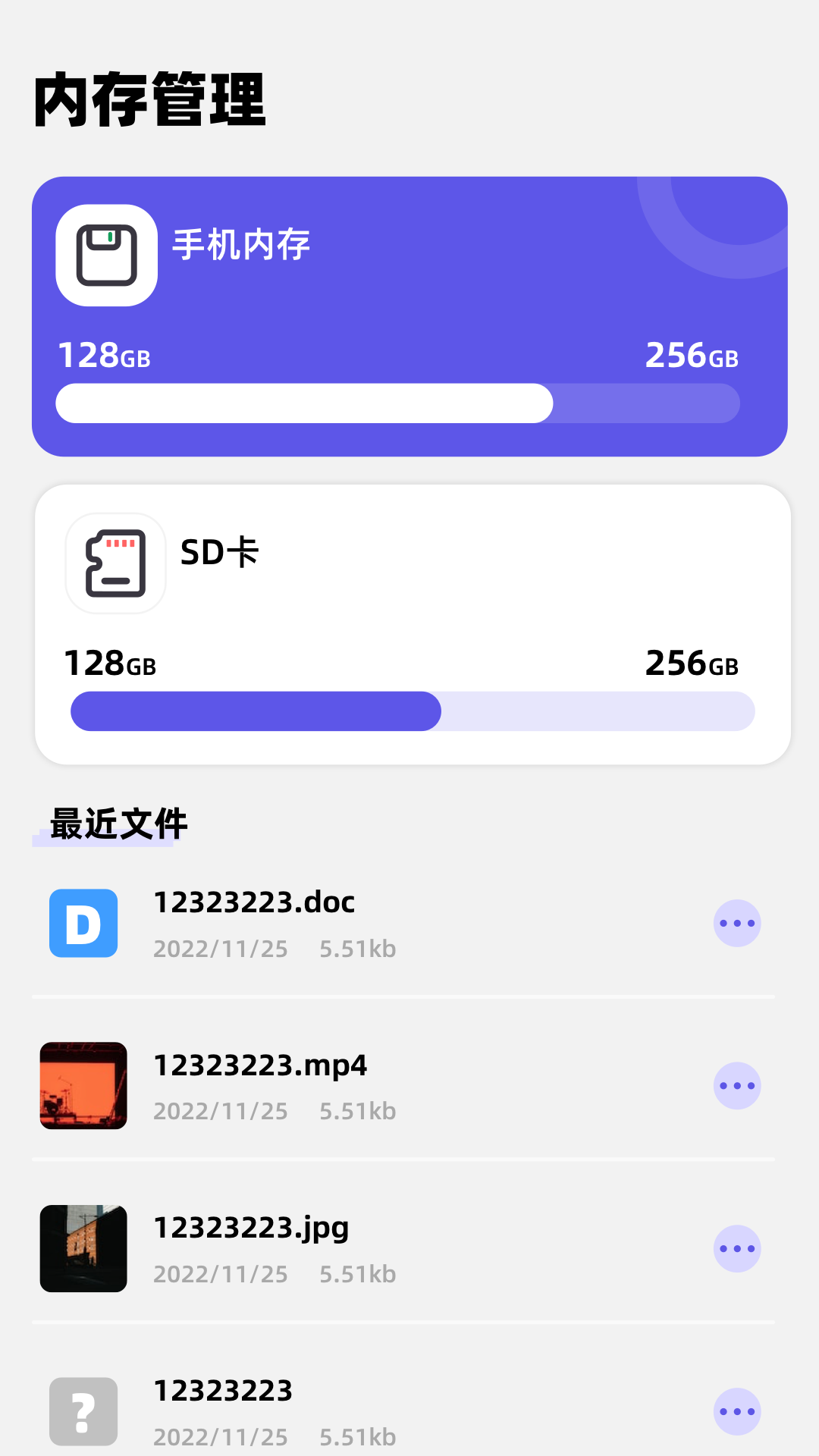Open the three-dot menu for 12323223.jpg
Screen dimensions: 819x1456
[737, 1250]
